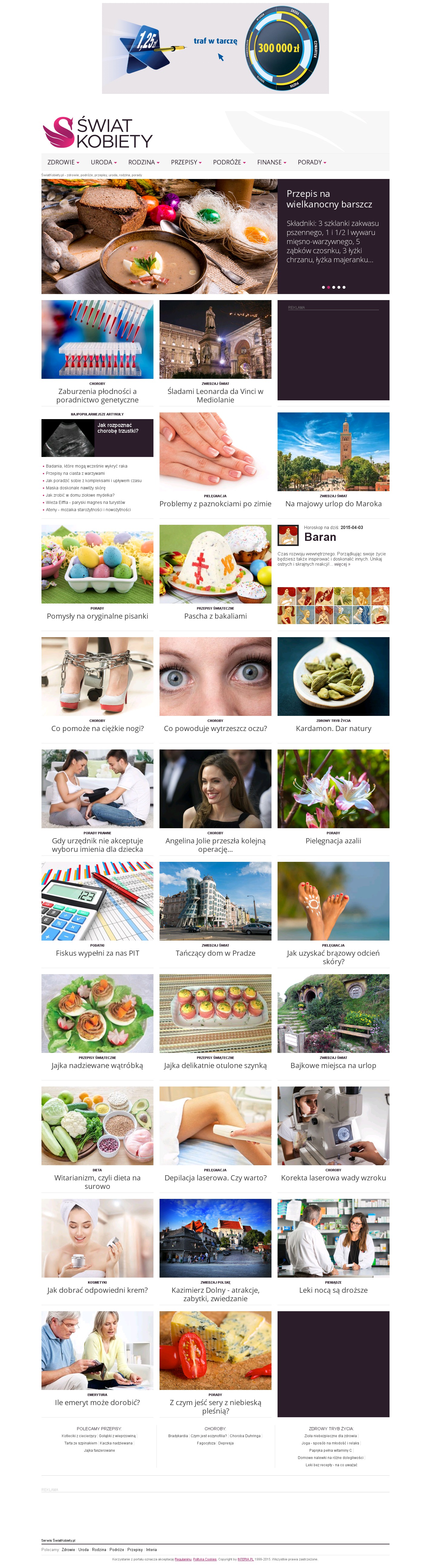
Task: Expand the URODA menu
Action: point(104,163)
